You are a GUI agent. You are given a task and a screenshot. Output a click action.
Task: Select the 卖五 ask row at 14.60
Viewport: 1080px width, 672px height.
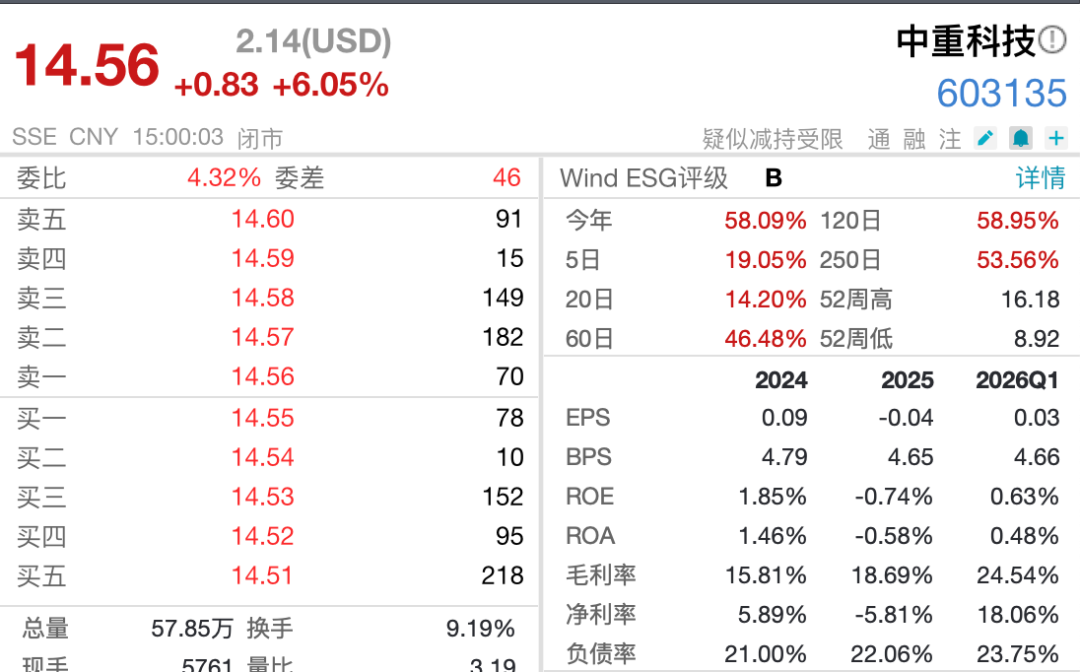tap(269, 219)
